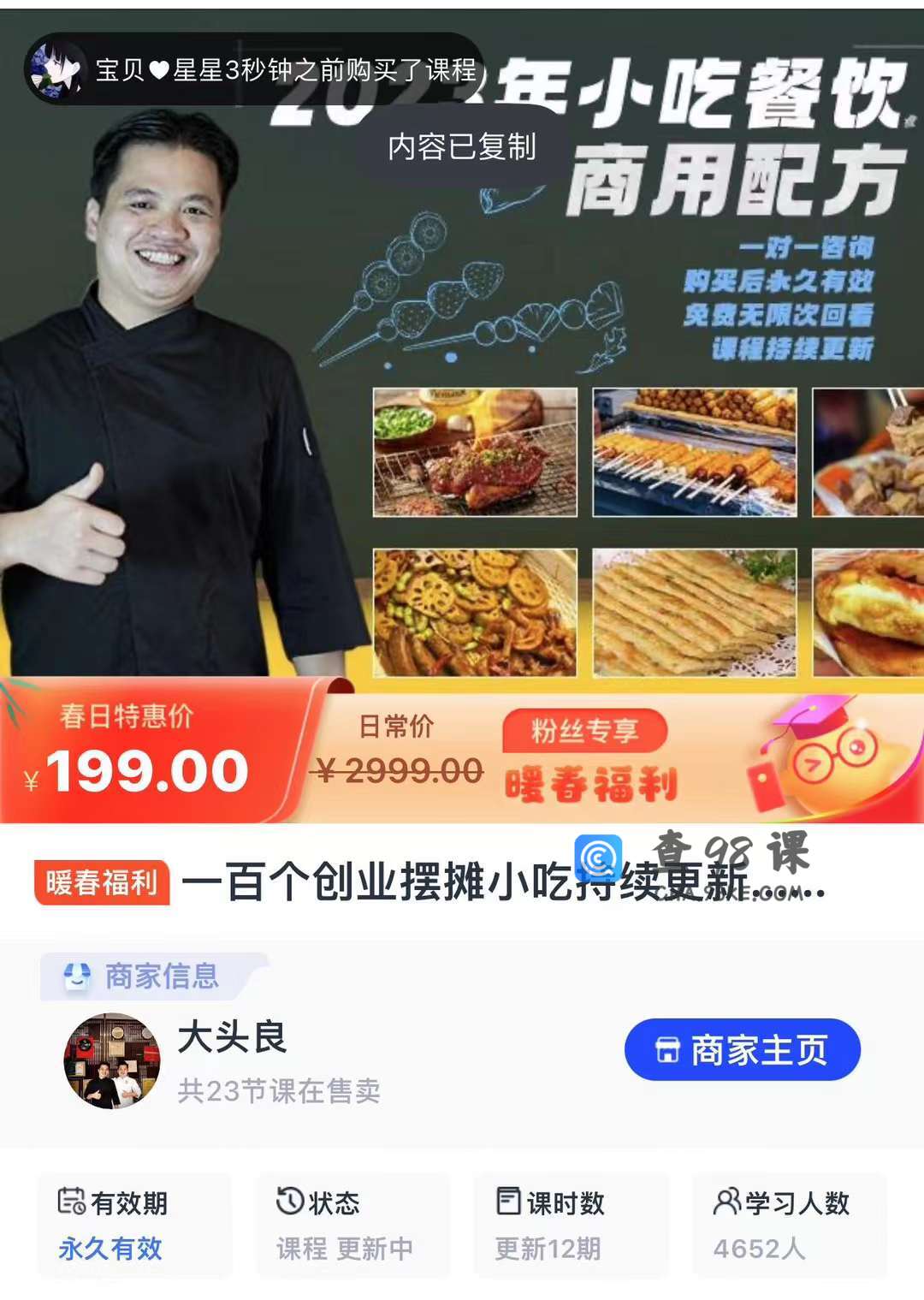View merchant 大头良's profile
Screen dimensions: 924x1300
click(112, 1060)
